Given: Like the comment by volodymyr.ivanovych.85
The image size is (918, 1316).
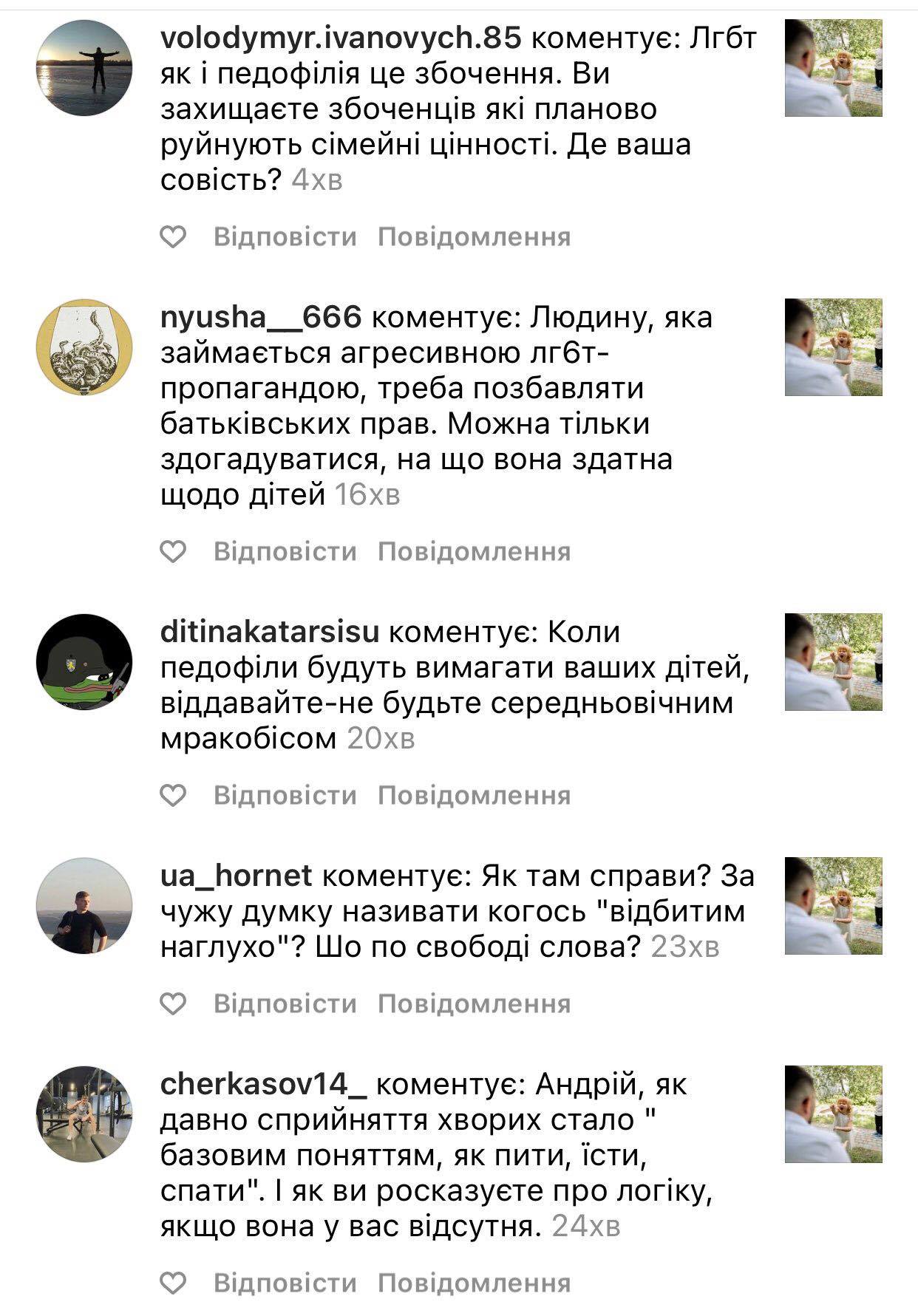Looking at the screenshot, I should coord(173,237).
